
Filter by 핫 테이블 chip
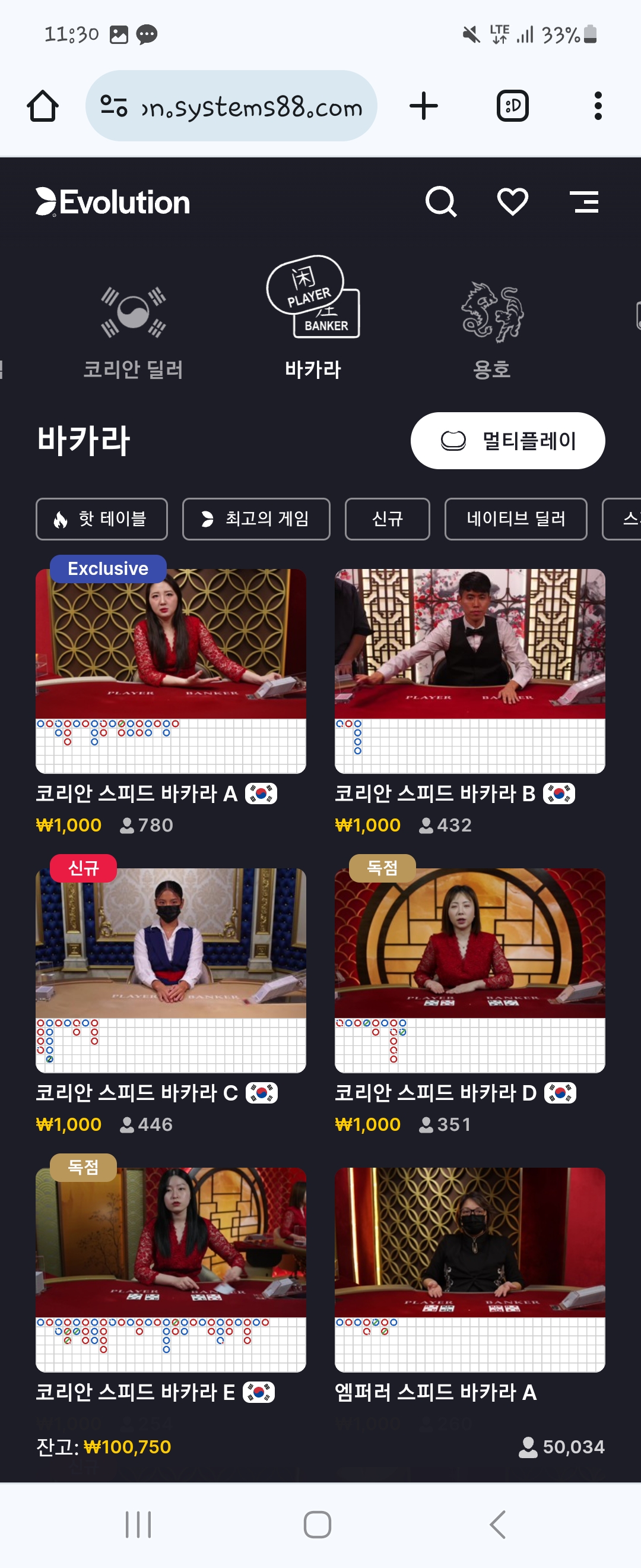(x=101, y=519)
